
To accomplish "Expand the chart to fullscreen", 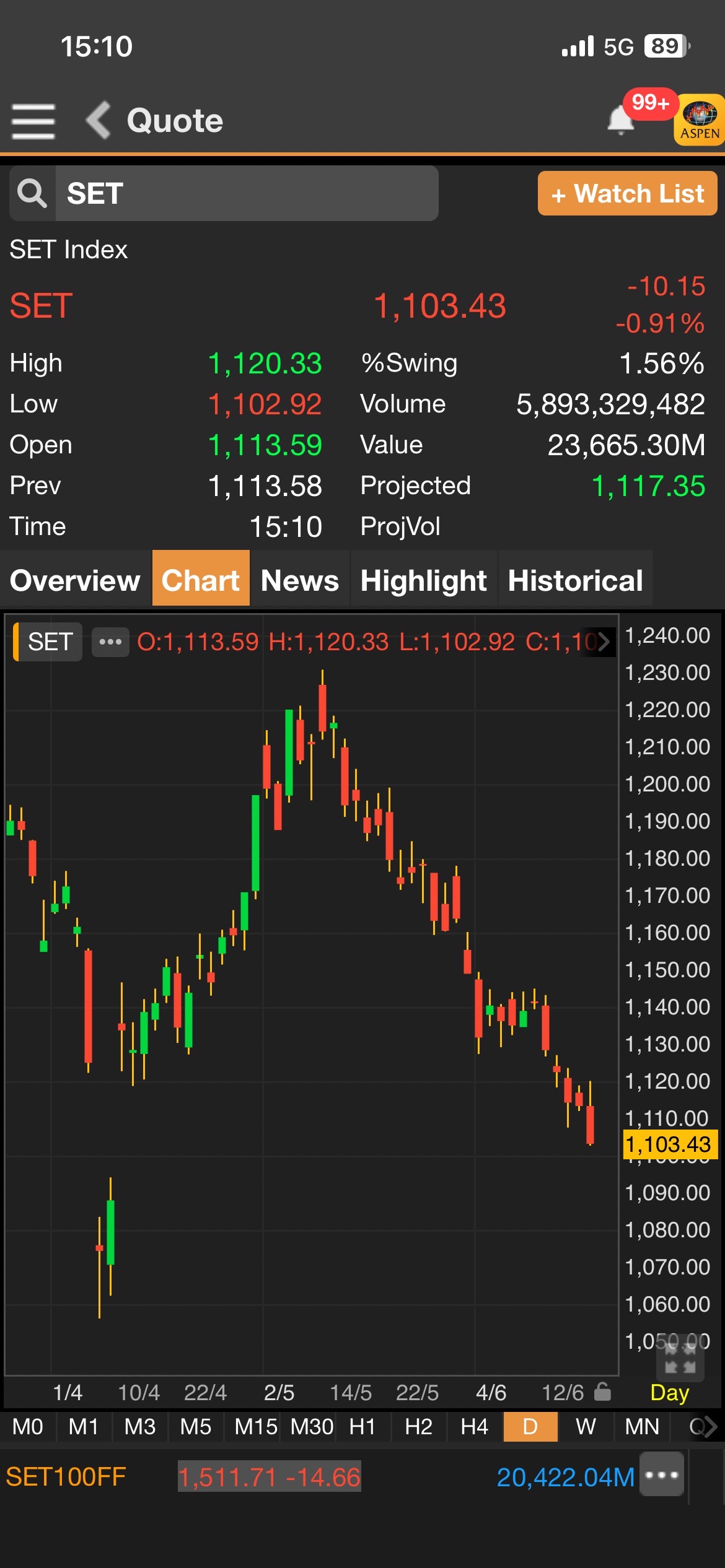I will point(680,1357).
